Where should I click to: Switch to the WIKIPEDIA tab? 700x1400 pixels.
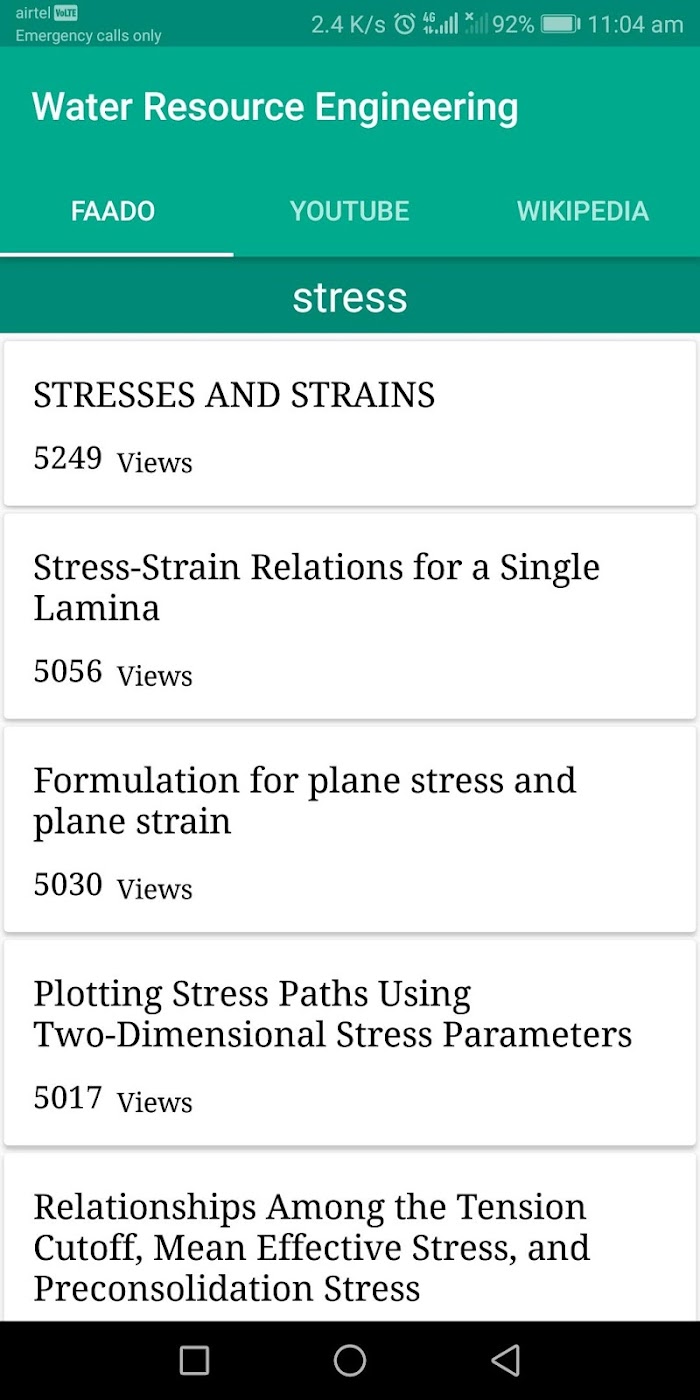(583, 211)
